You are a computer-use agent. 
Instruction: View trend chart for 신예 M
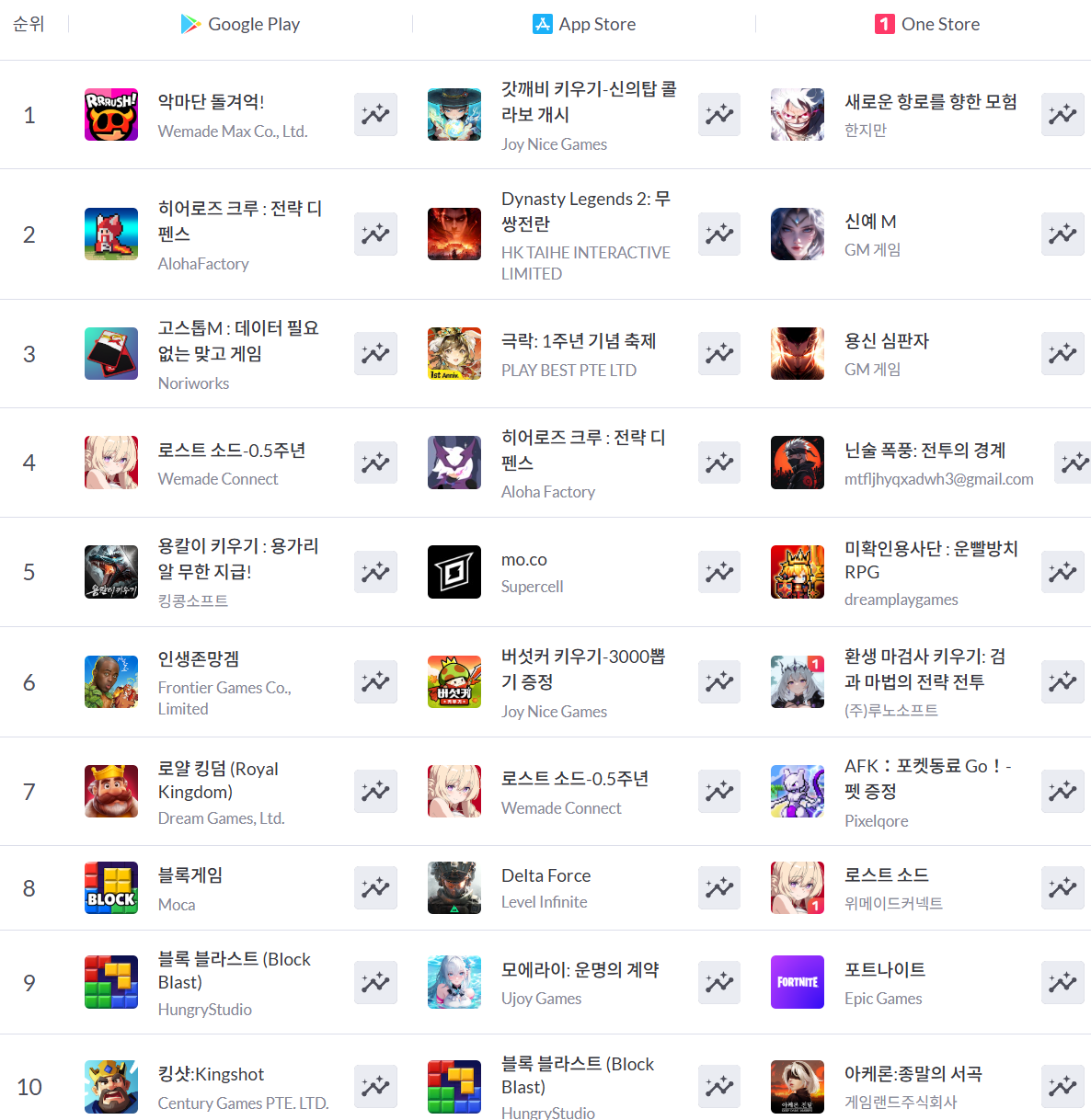pos(1062,234)
